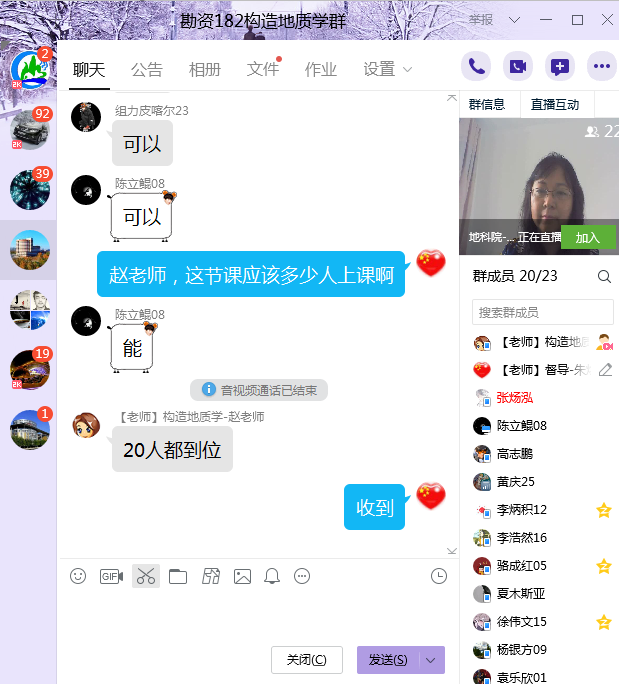Open the chat history clock icon
Viewport: 619px width, 684px height.
coord(438,576)
